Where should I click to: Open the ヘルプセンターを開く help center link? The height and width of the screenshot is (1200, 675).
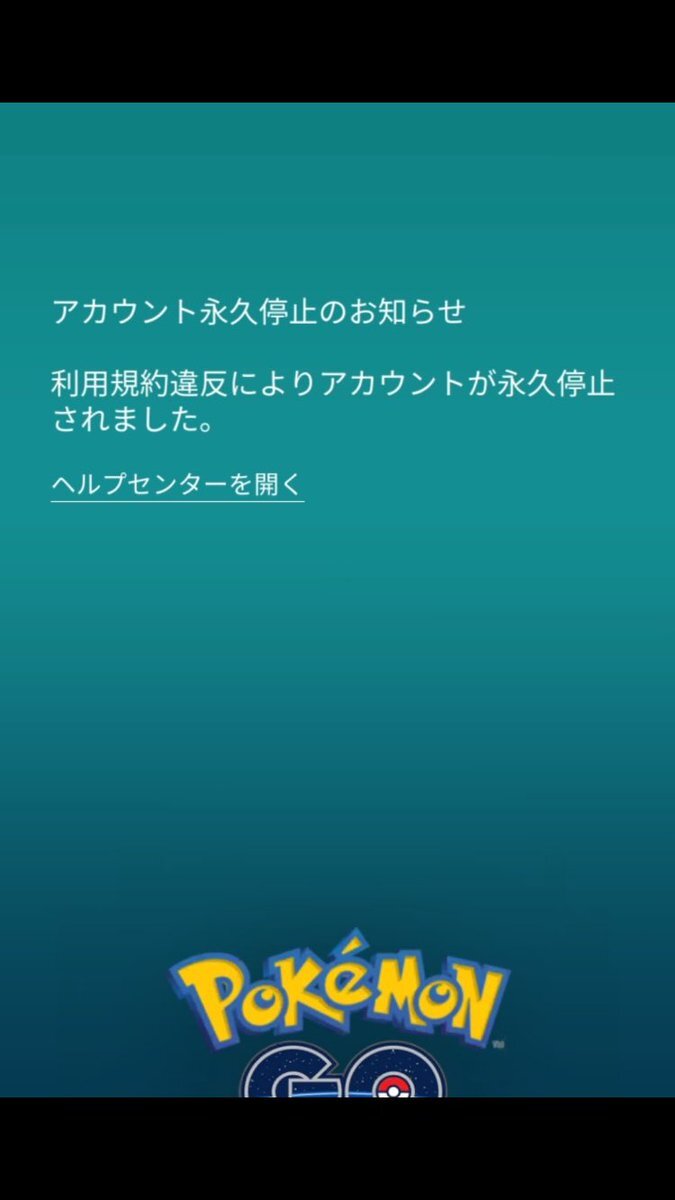pyautogui.click(x=177, y=485)
